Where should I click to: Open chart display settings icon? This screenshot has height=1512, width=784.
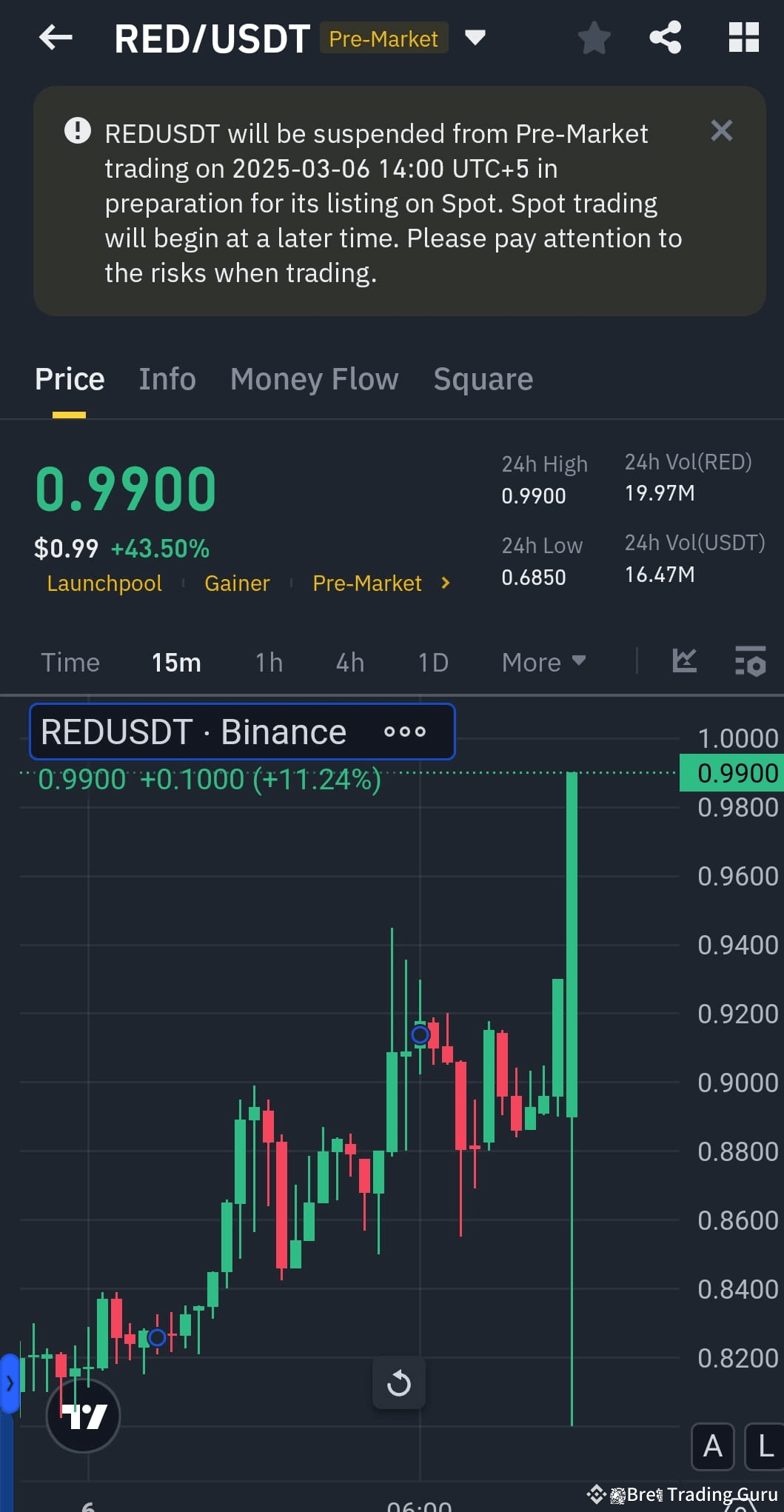(750, 662)
